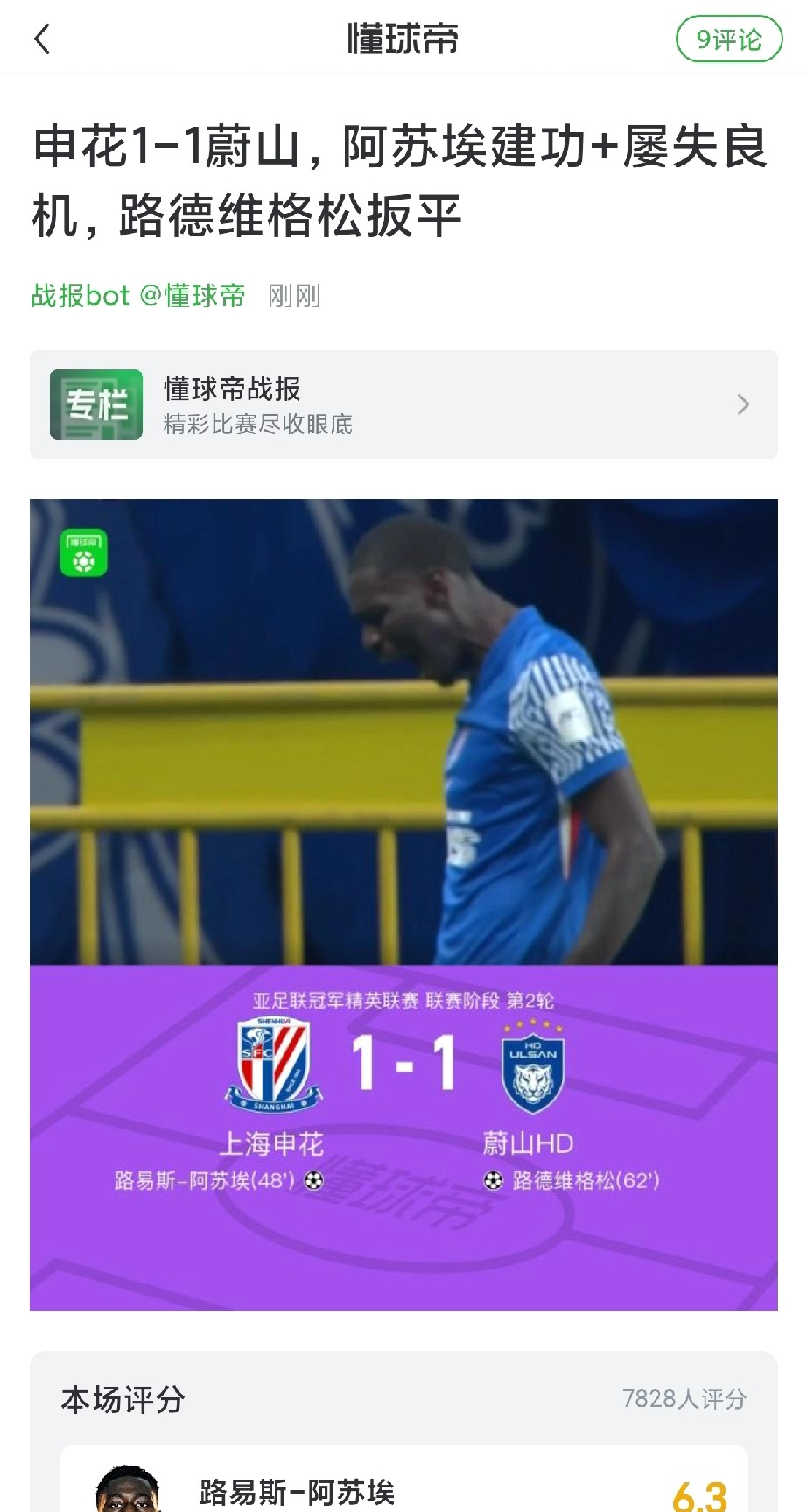Open the @懂球帝 author link
The height and width of the screenshot is (1512, 807).
pyautogui.click(x=197, y=297)
